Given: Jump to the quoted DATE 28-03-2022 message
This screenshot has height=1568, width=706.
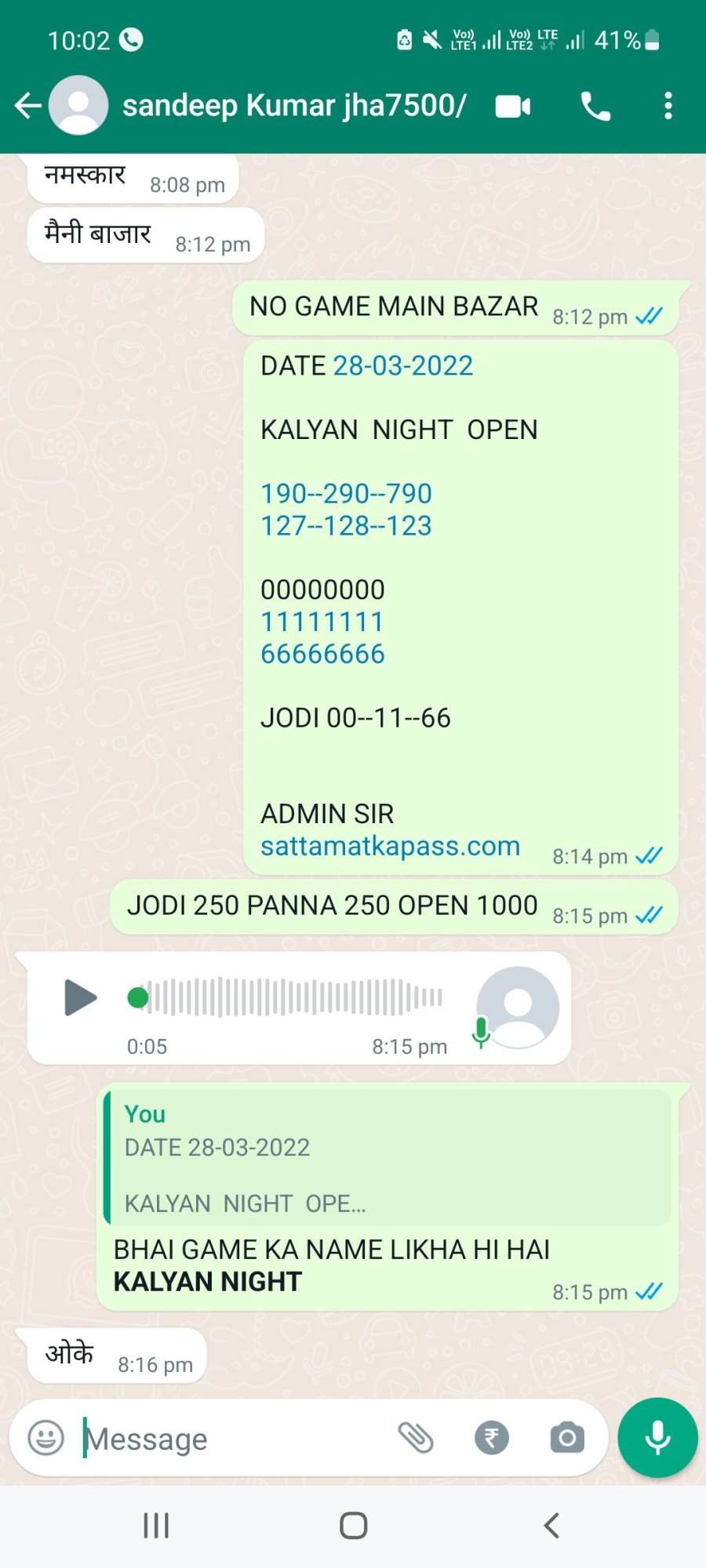Looking at the screenshot, I should coord(388,1157).
